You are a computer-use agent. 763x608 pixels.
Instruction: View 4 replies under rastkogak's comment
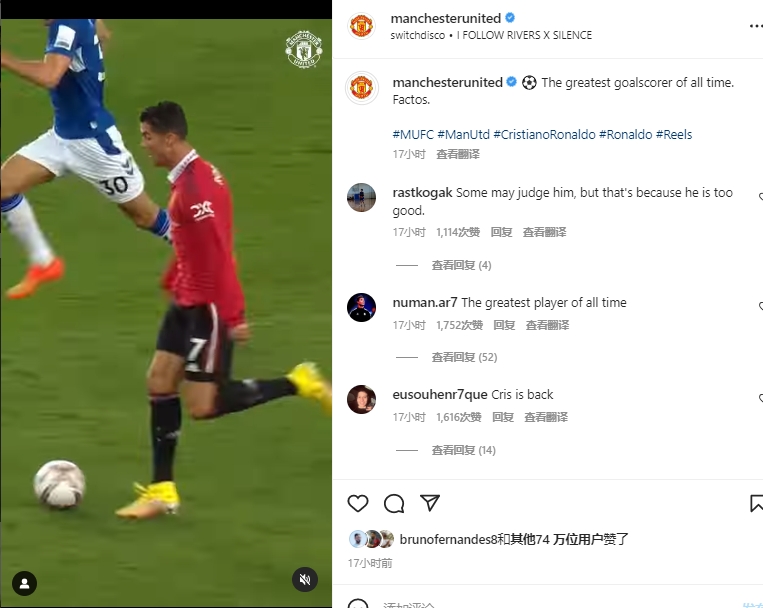click(x=461, y=265)
